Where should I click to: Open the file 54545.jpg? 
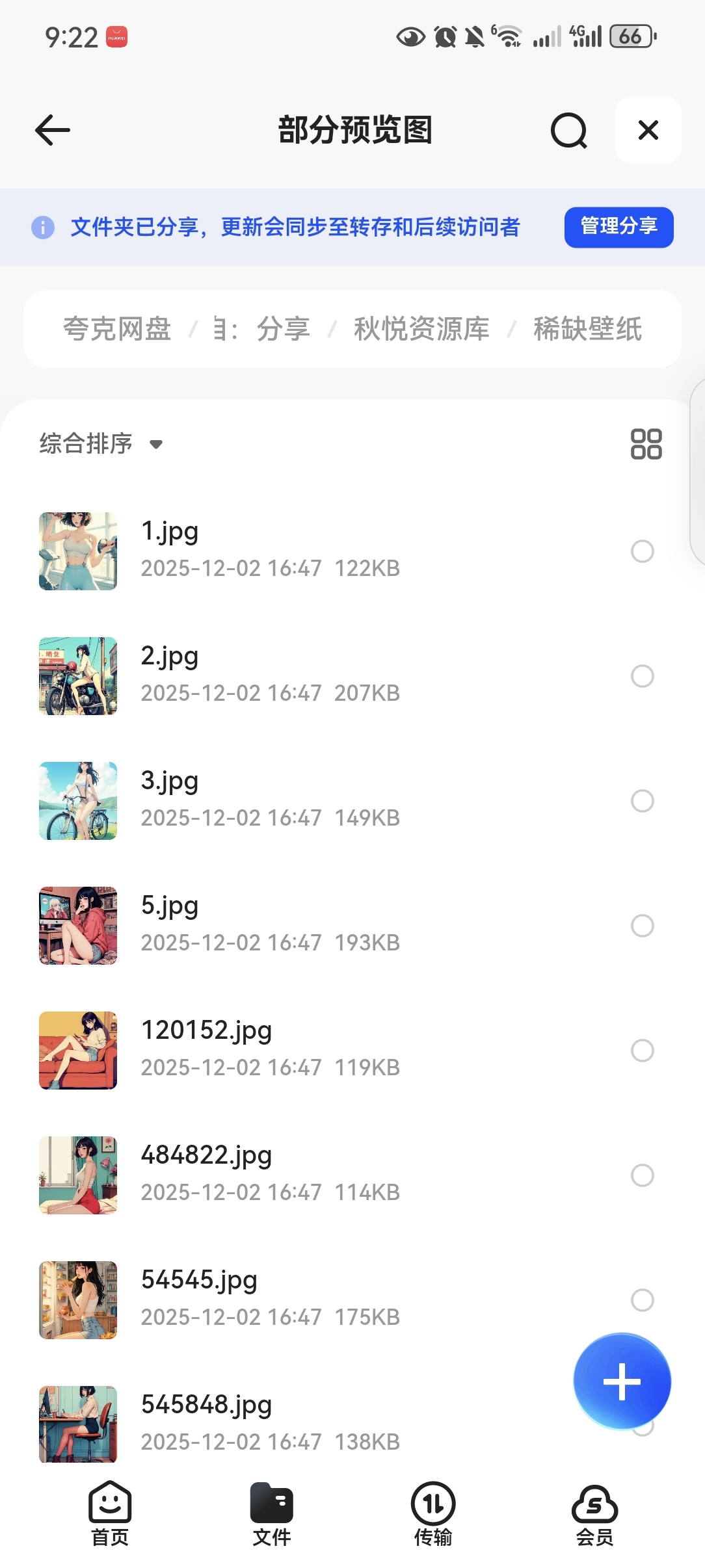[199, 1281]
